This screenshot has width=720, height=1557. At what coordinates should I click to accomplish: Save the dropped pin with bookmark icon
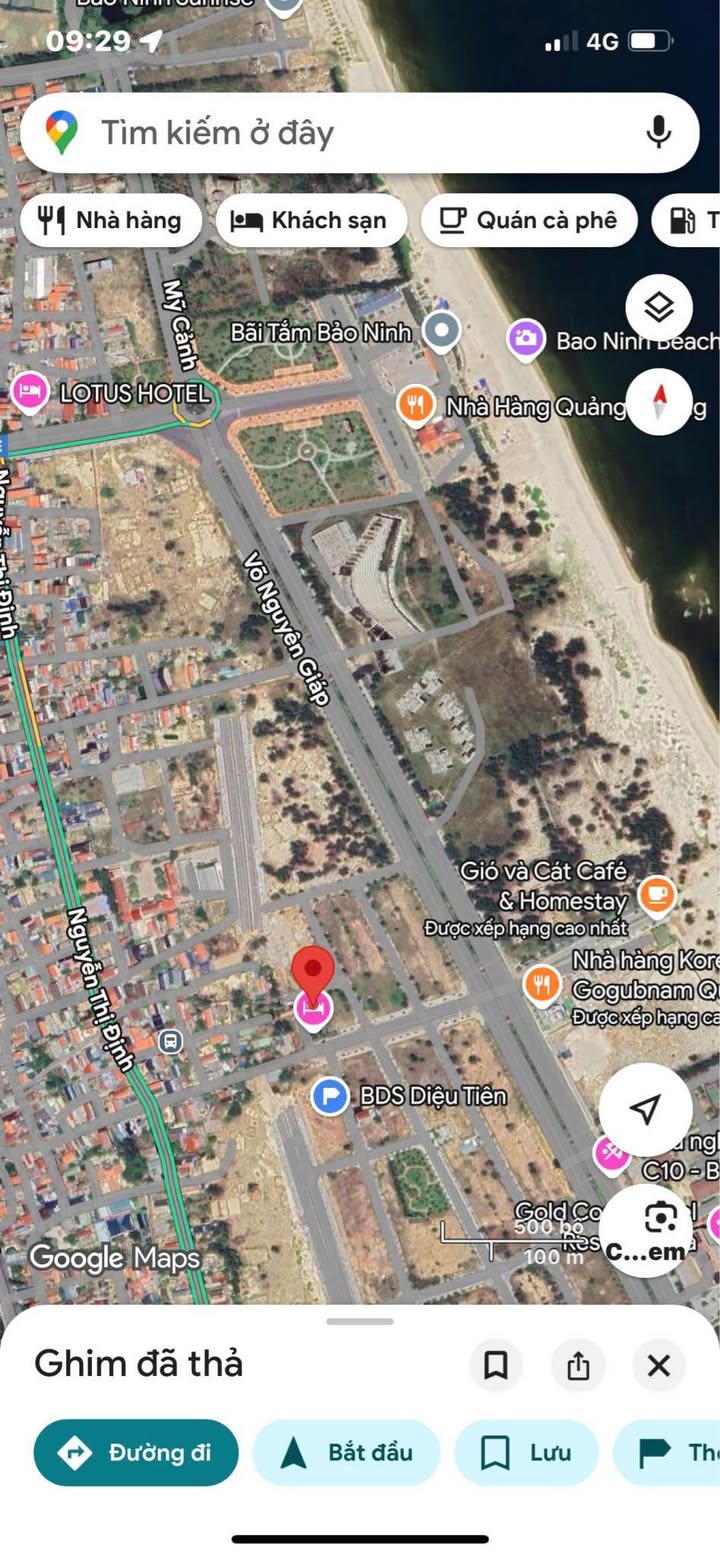(x=496, y=1365)
